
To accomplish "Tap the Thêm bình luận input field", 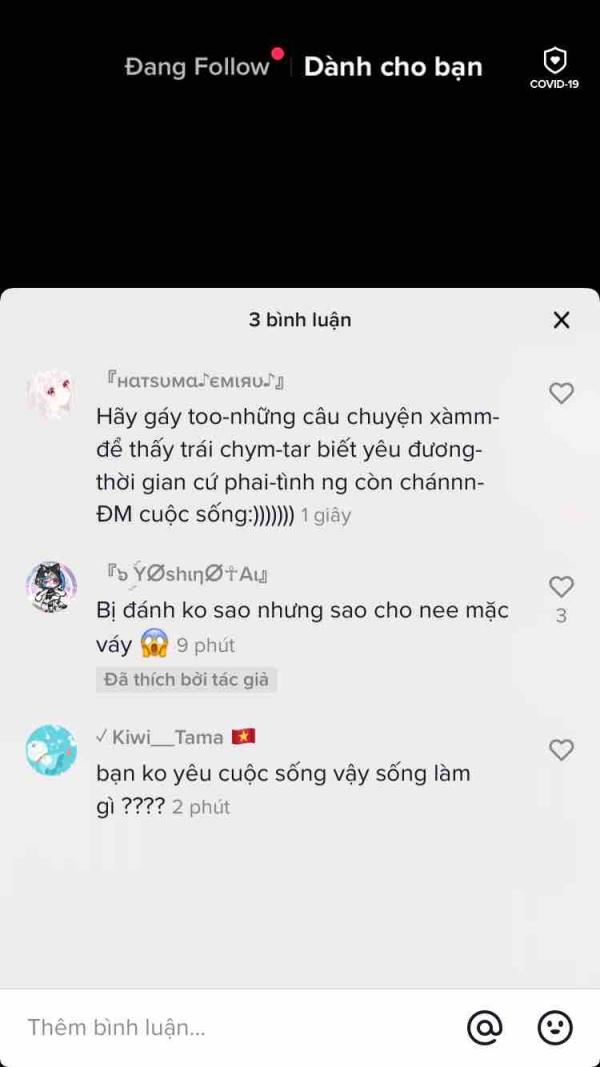I will pos(238,1028).
